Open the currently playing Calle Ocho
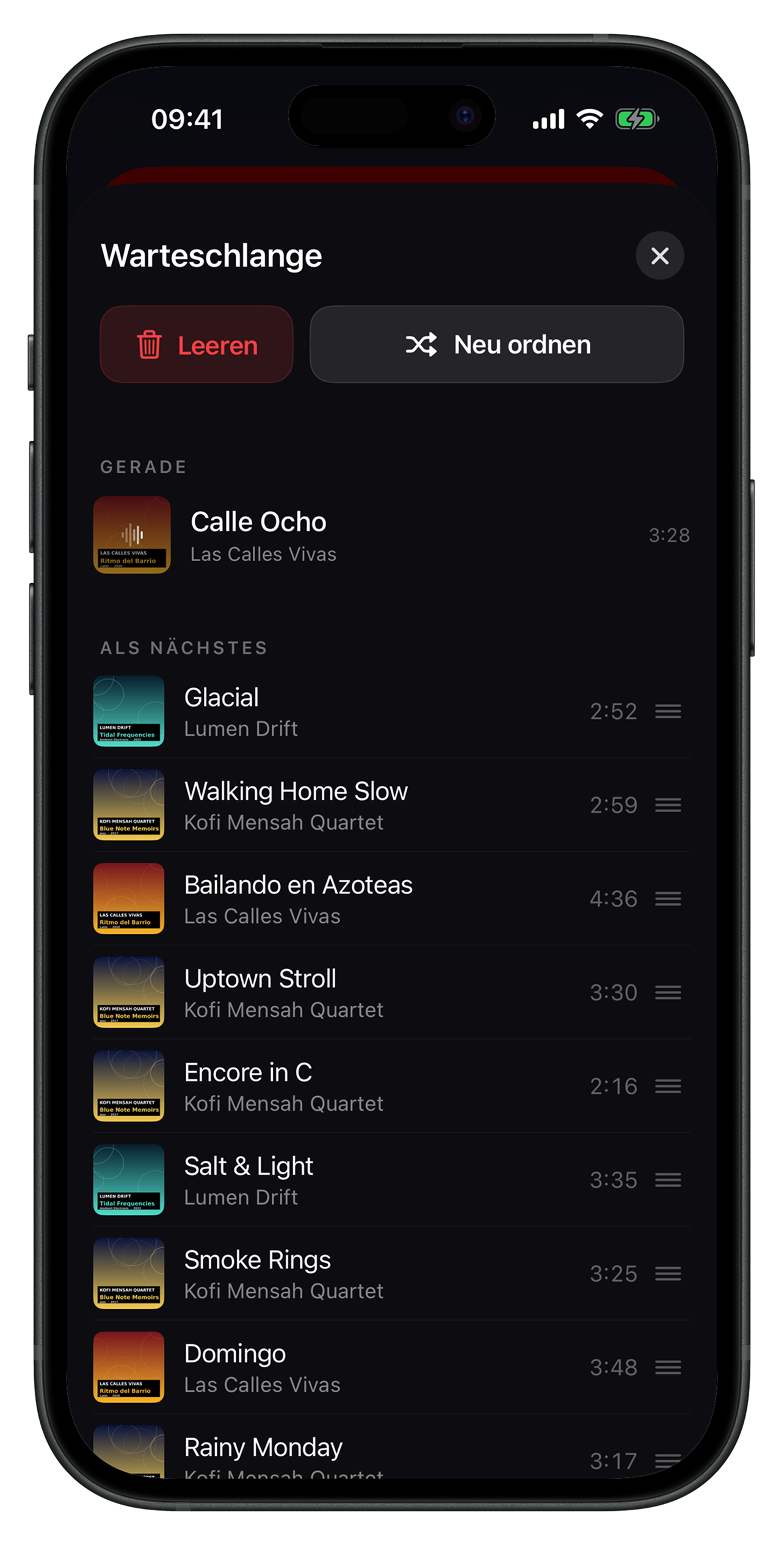Image resolution: width=784 pixels, height=1545 pixels. click(x=391, y=535)
